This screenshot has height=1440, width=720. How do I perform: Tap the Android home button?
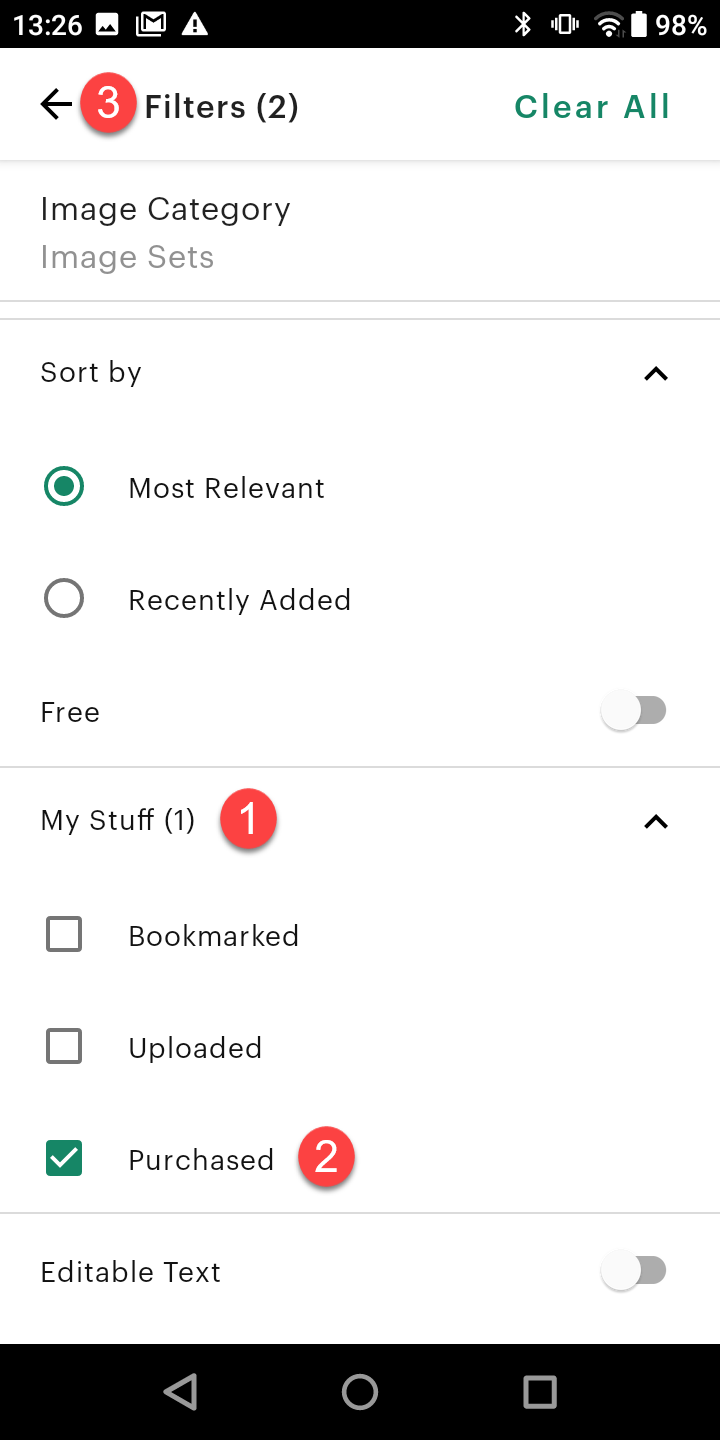[360, 1391]
